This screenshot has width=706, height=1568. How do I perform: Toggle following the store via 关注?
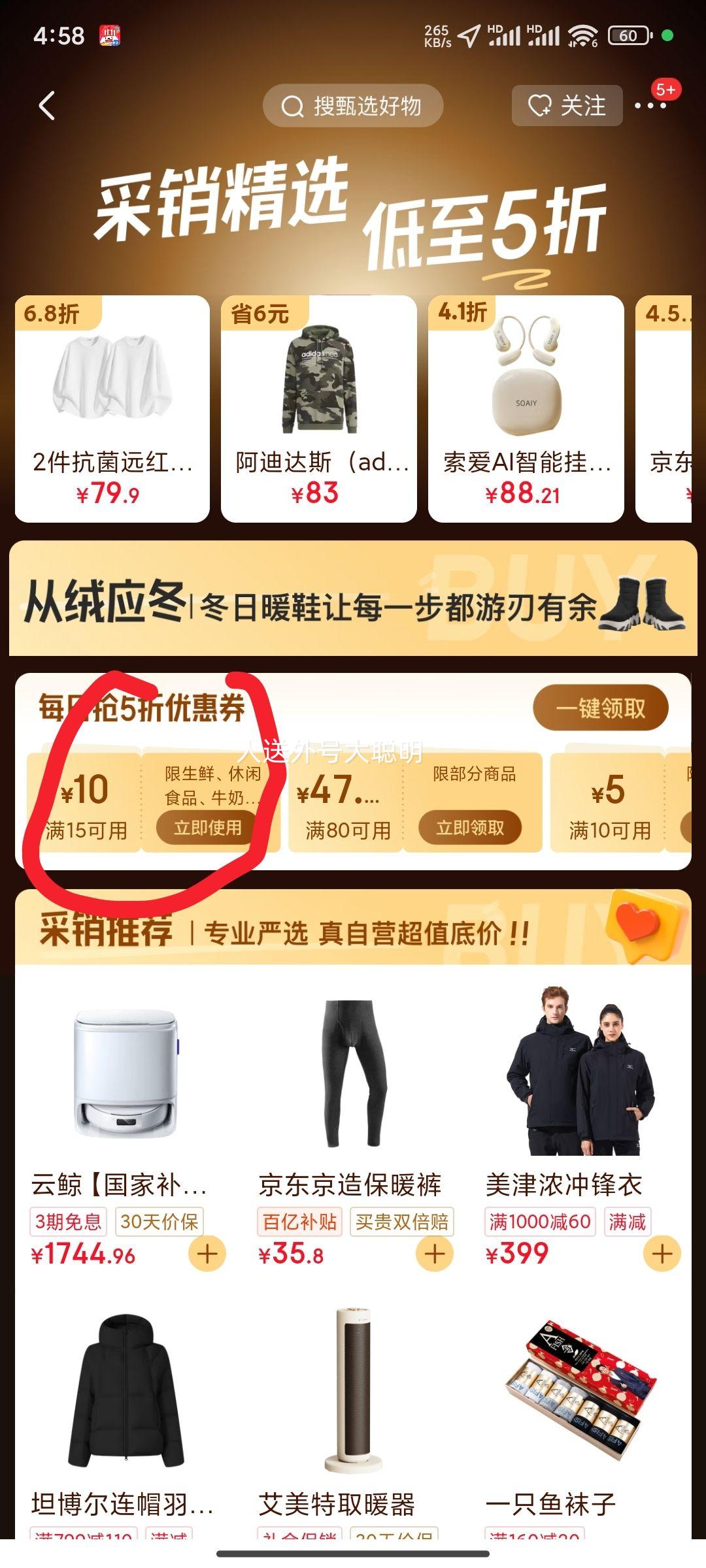coord(566,106)
